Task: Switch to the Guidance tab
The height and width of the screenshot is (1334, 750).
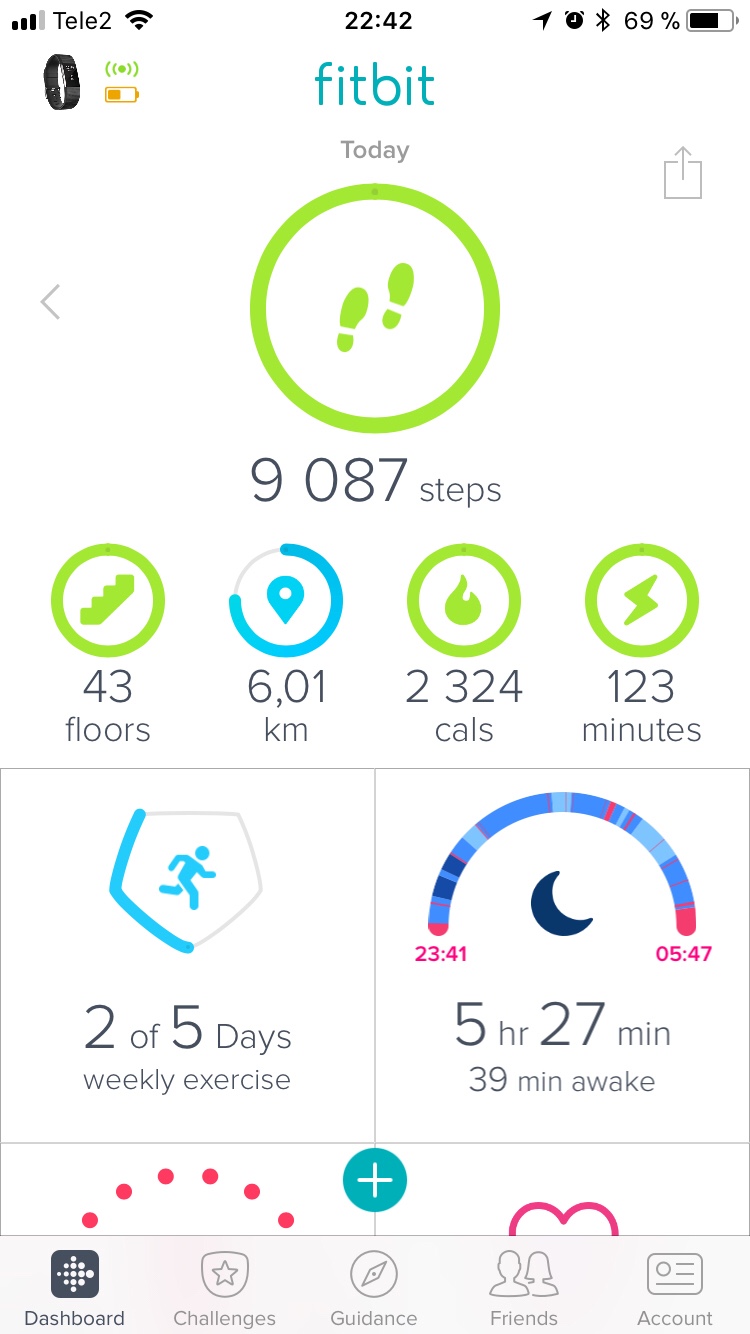Action: click(x=374, y=1288)
